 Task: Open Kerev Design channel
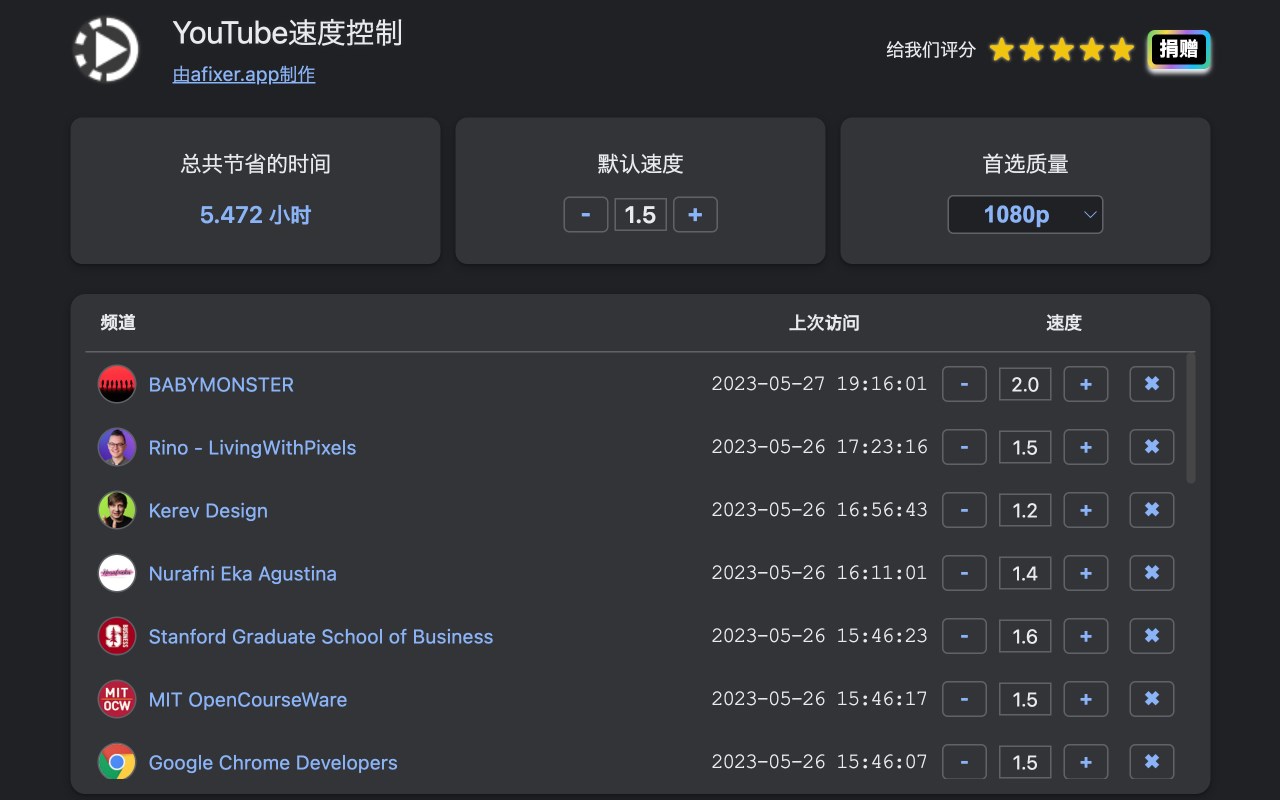tap(208, 511)
